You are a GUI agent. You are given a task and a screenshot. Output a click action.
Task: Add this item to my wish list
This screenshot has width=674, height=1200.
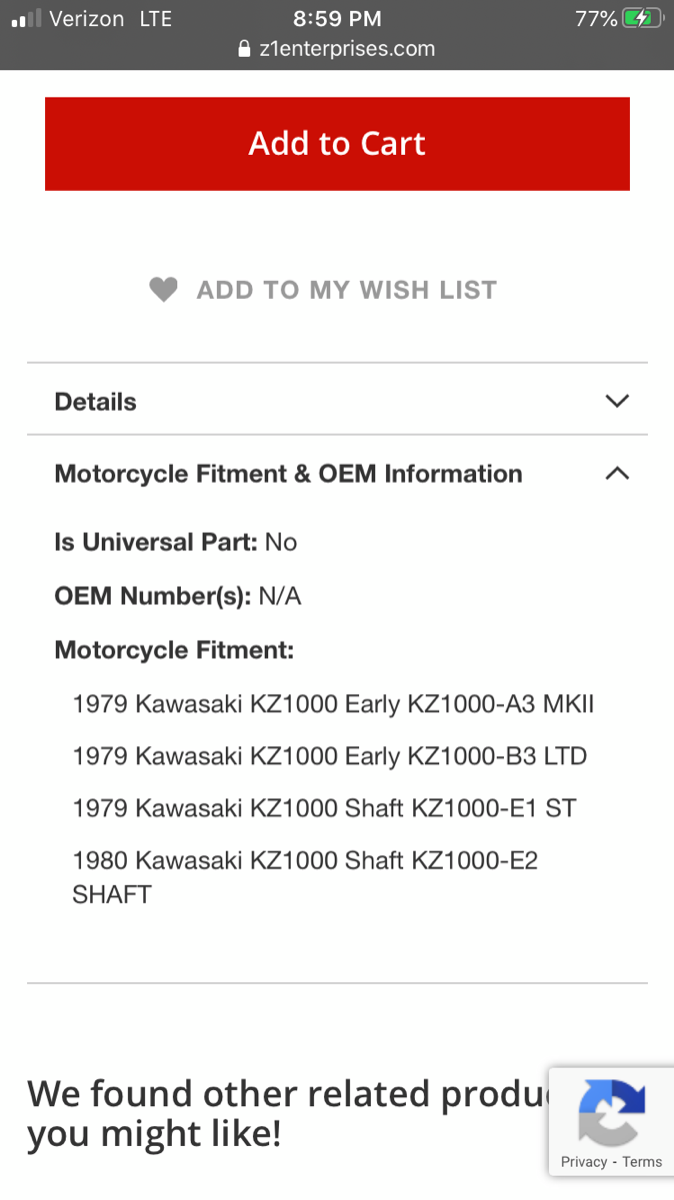(323, 290)
